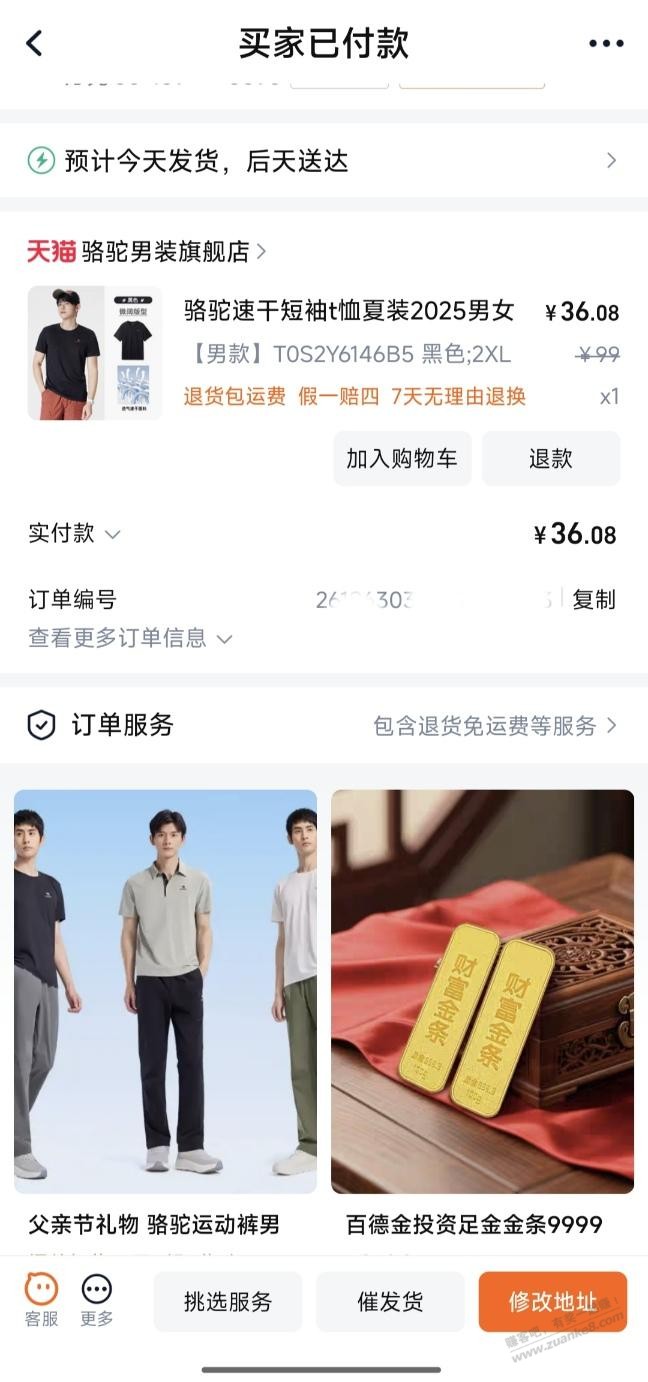648x1382 pixels.
Task: Open the 百德金投资足金金条9999 product card
Action: click(x=482, y=1010)
